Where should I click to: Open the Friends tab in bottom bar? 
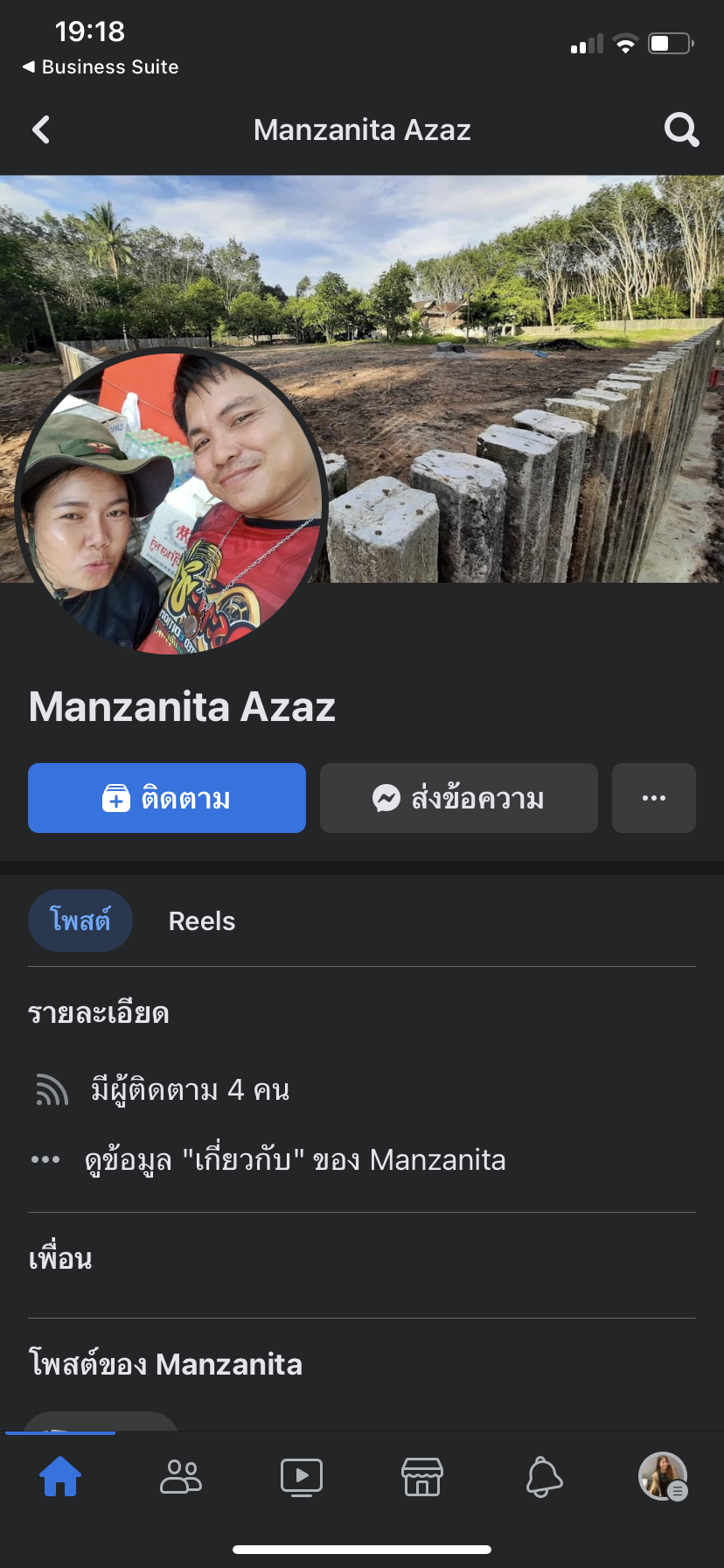coord(181,1477)
